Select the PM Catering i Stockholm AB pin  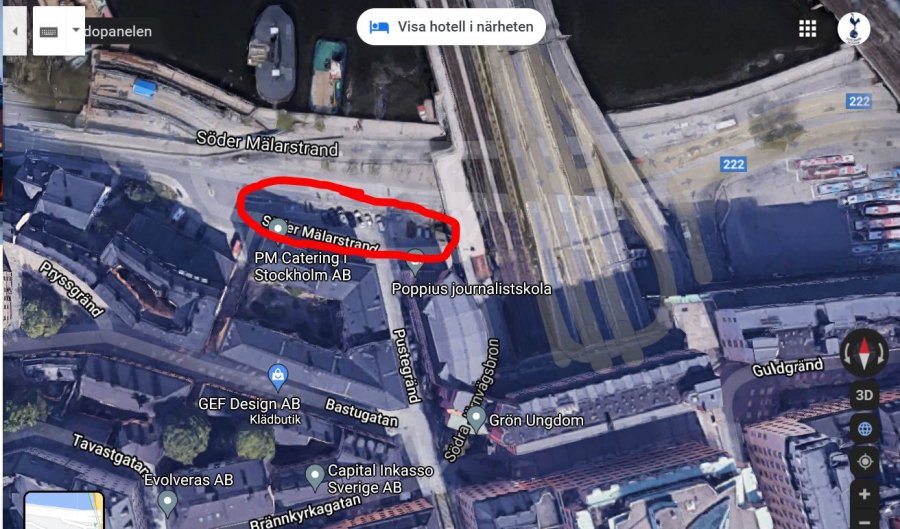(278, 228)
